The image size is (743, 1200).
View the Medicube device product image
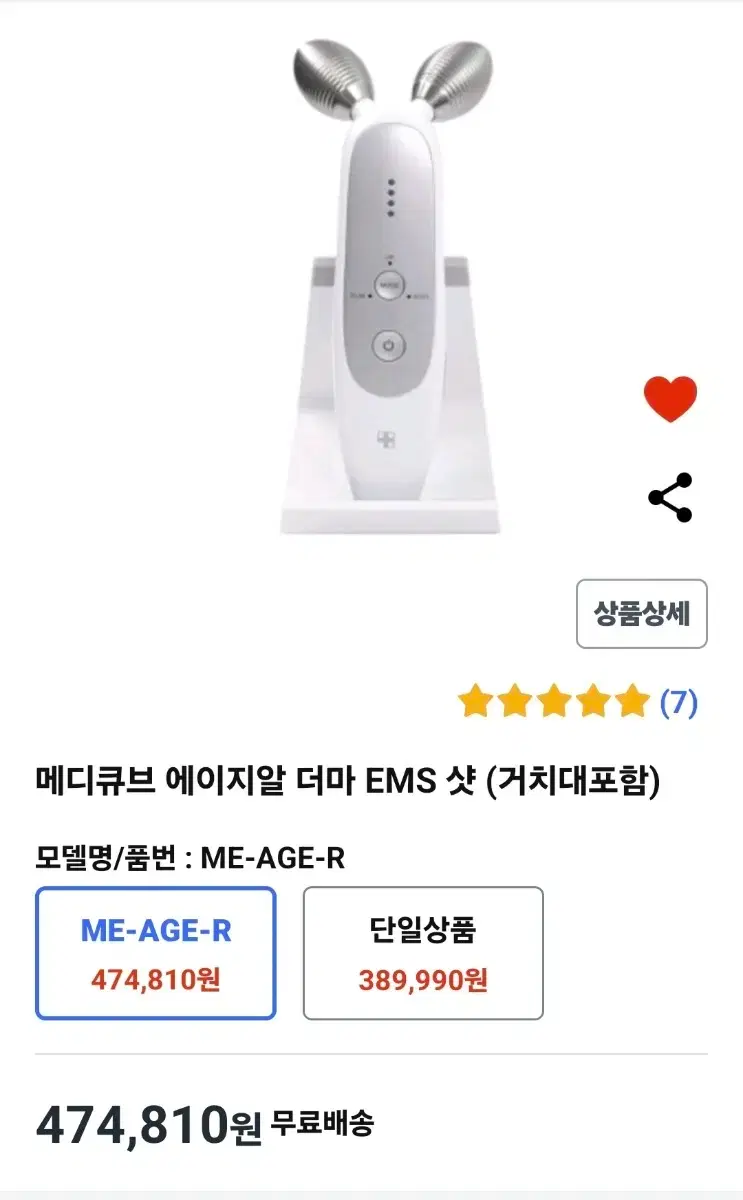(388, 285)
